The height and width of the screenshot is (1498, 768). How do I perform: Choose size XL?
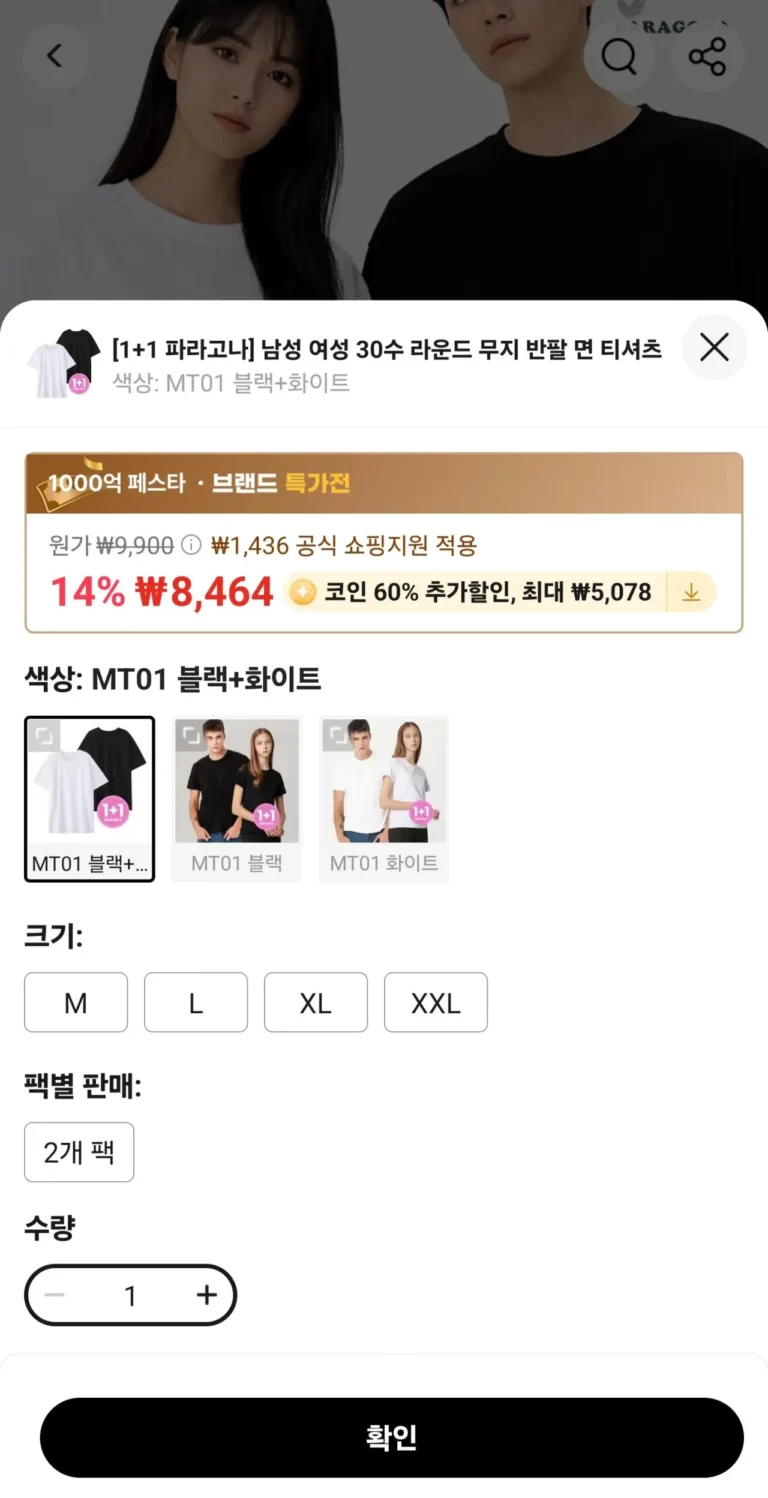pos(316,1002)
